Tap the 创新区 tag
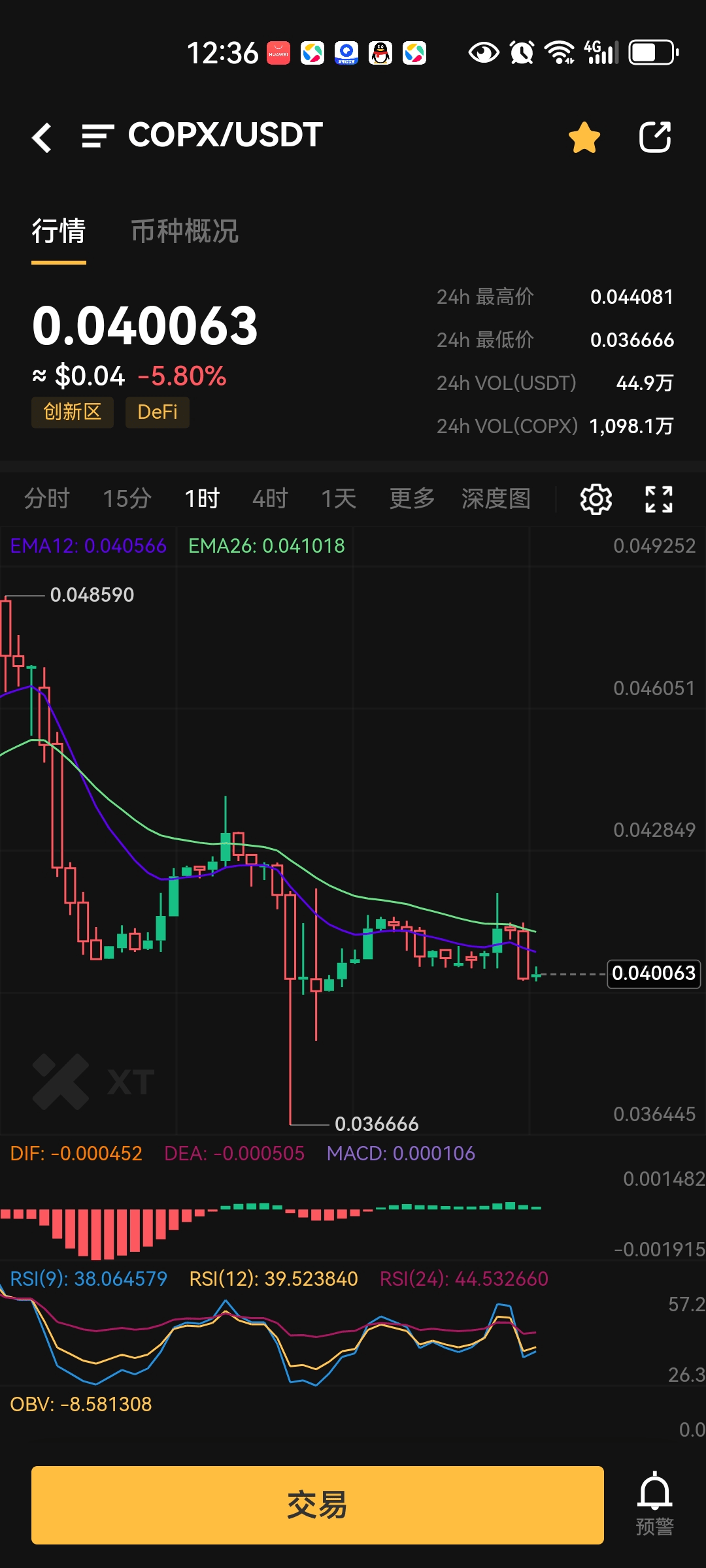Screen dimensions: 706x1568 (73, 412)
